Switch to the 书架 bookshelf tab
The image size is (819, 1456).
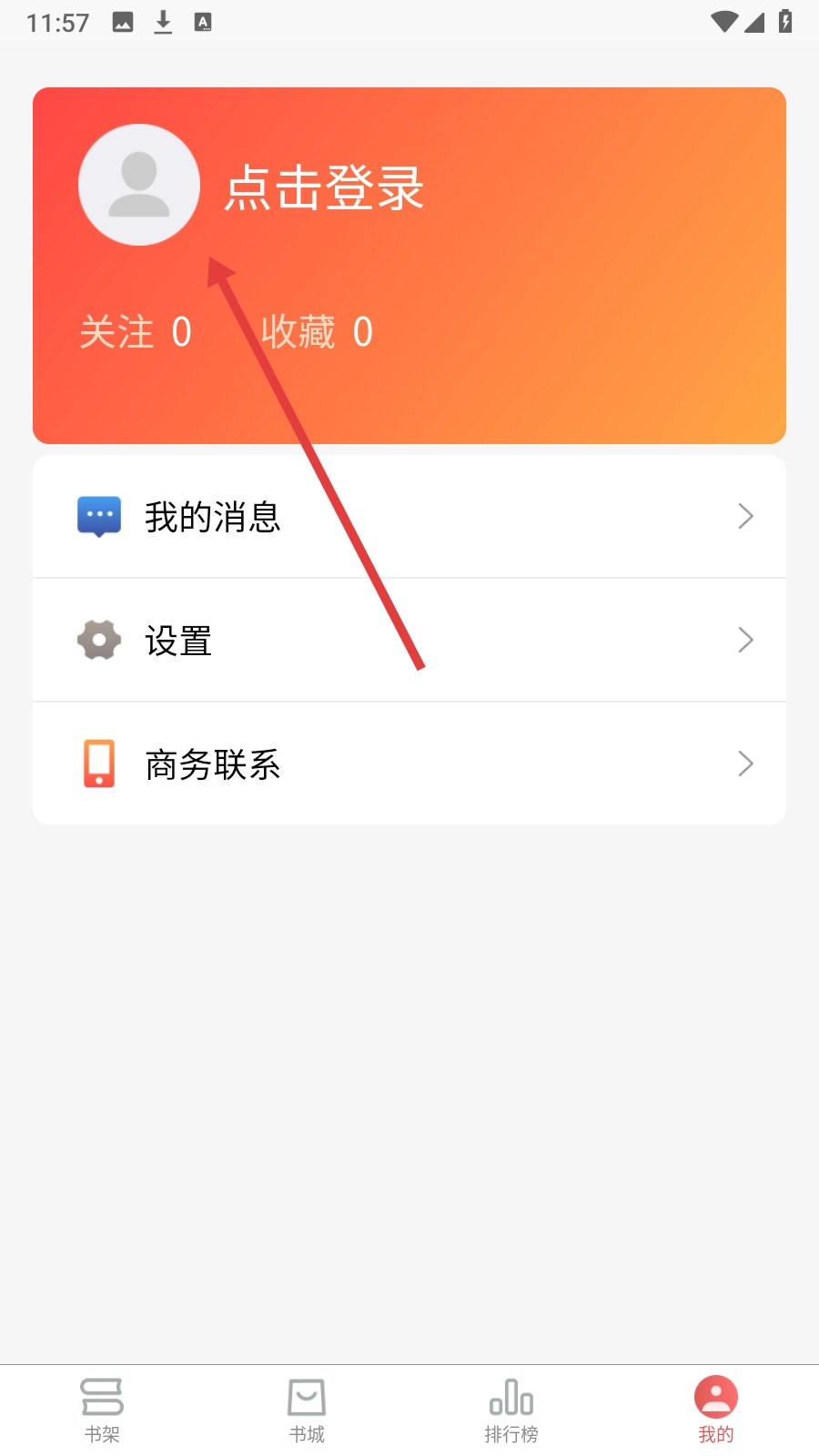[102, 1410]
